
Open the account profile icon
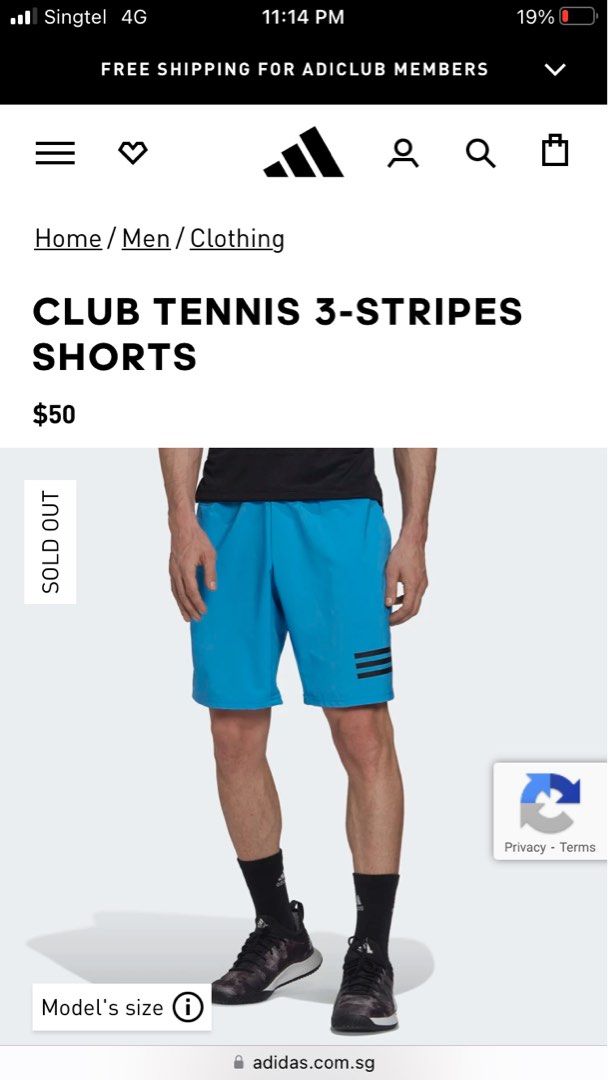point(403,153)
